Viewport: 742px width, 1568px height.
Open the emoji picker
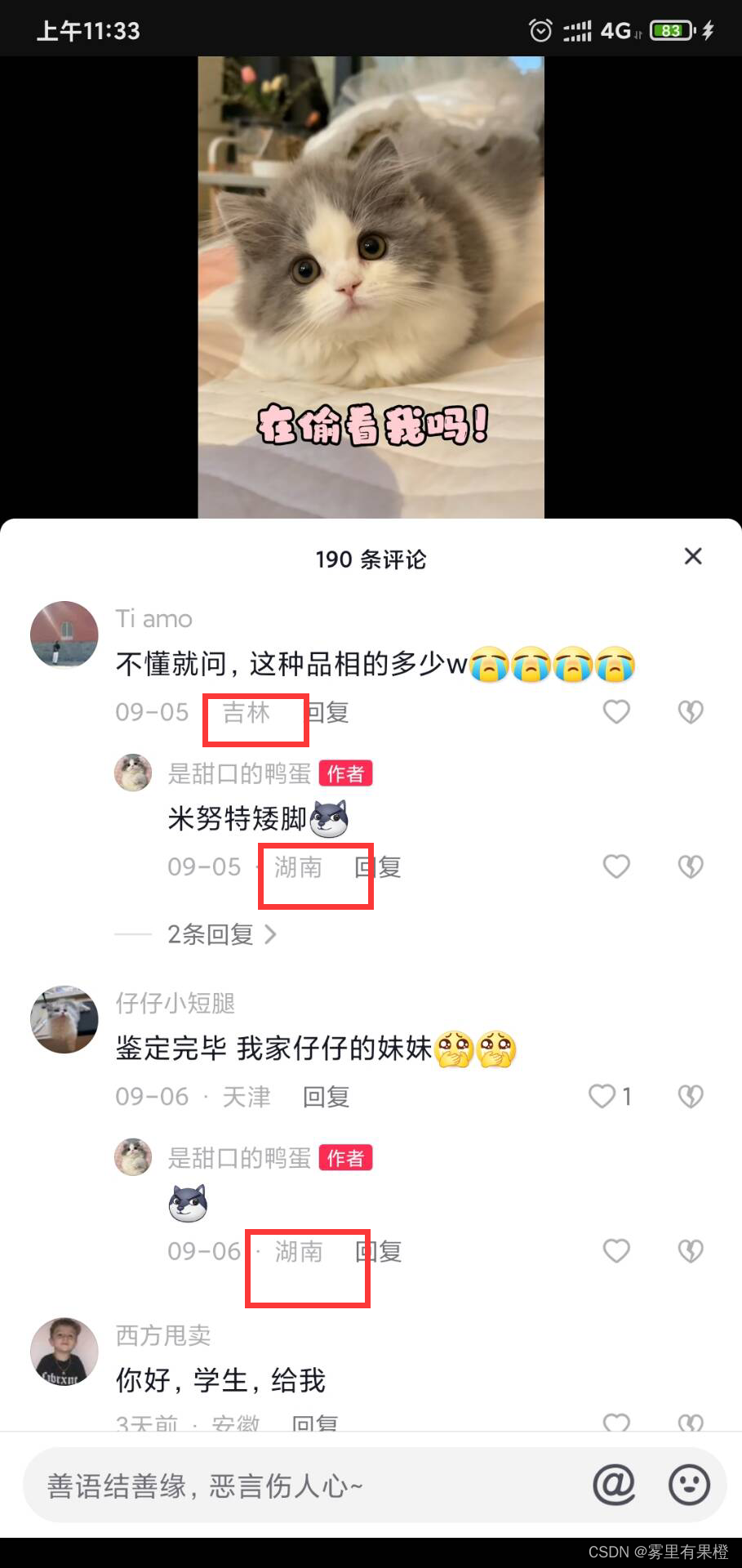click(689, 1485)
